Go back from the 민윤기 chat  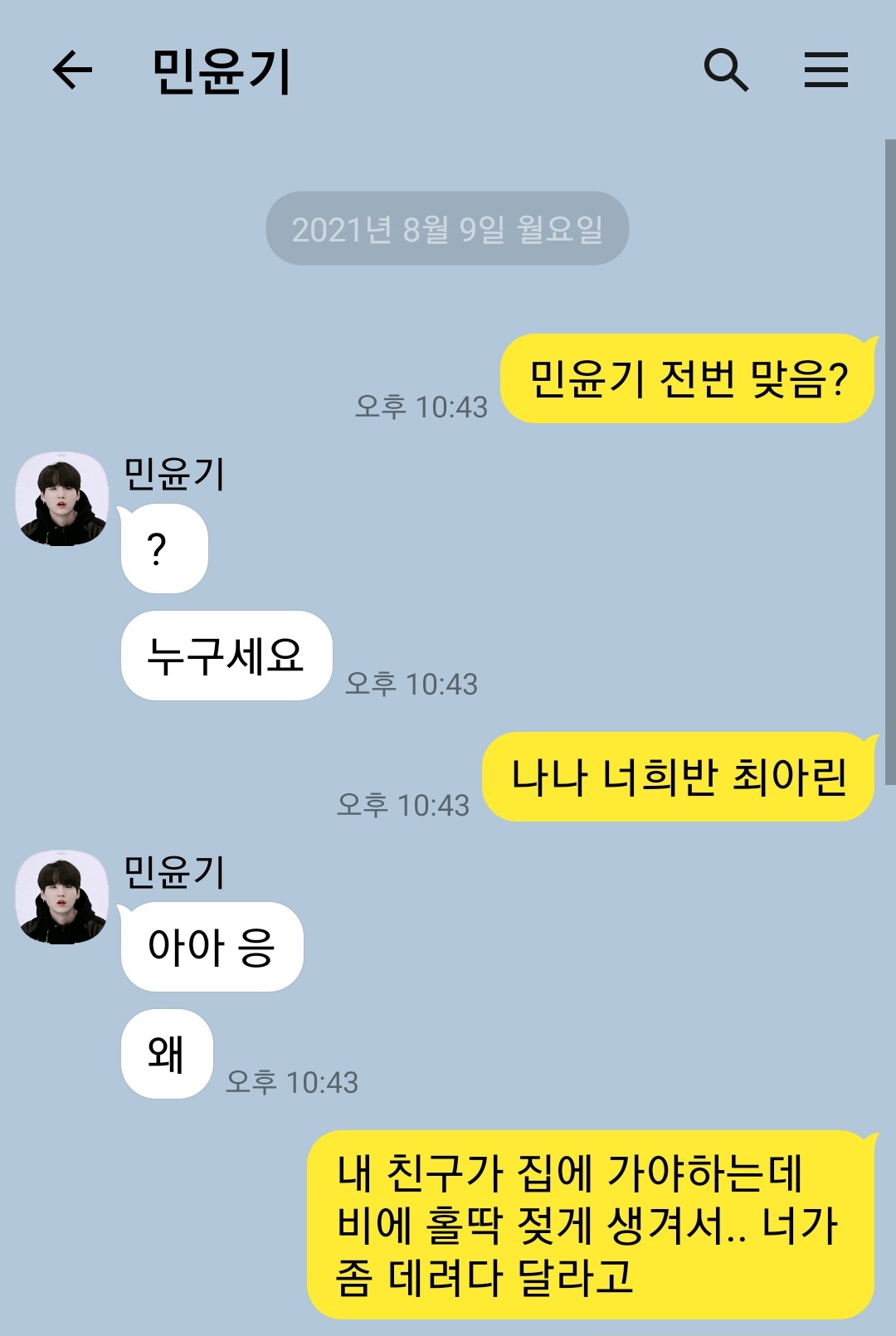[x=72, y=70]
